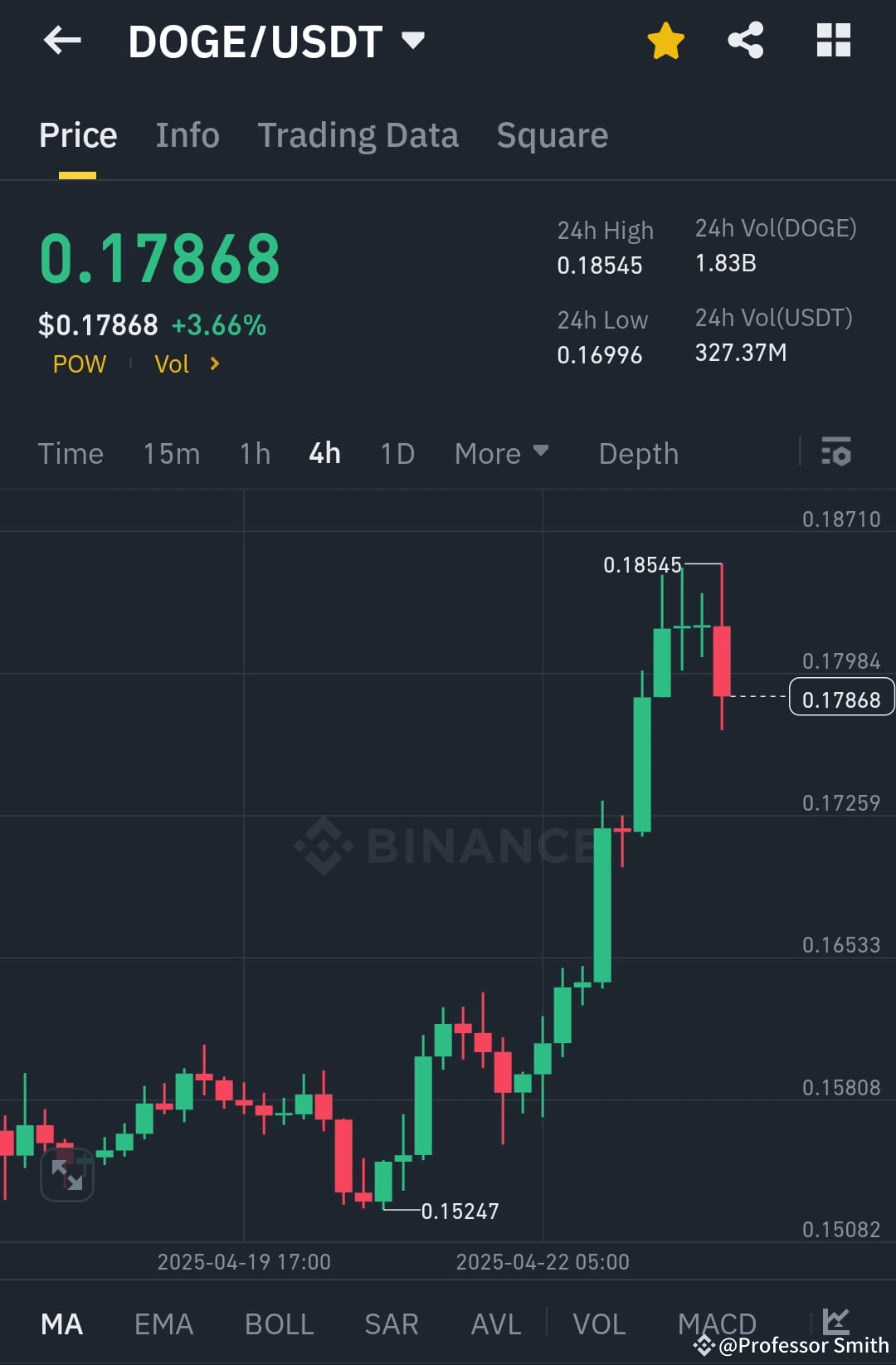The image size is (896, 1365).
Task: Select the 15m candle interval
Action: click(x=170, y=453)
